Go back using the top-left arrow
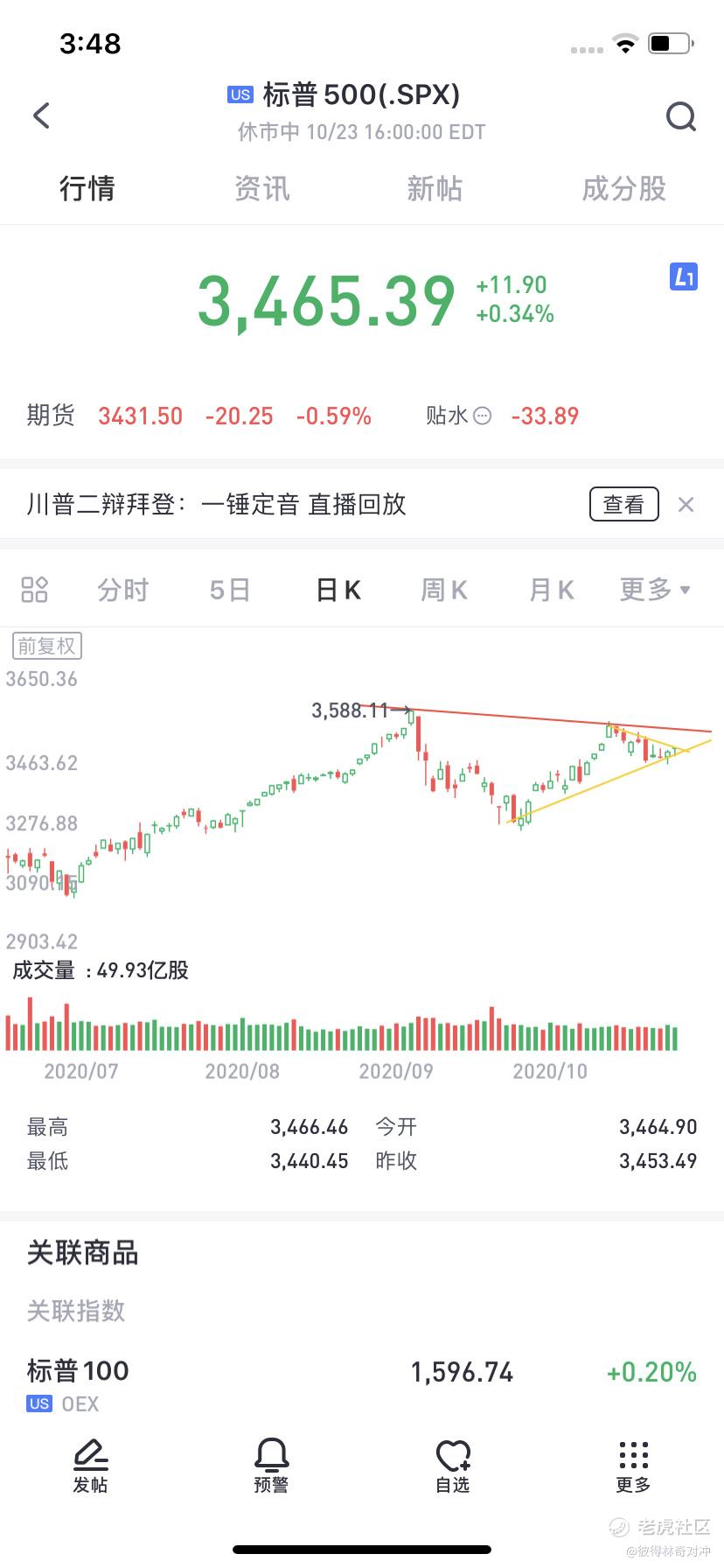The height and width of the screenshot is (1568, 724). (x=41, y=115)
